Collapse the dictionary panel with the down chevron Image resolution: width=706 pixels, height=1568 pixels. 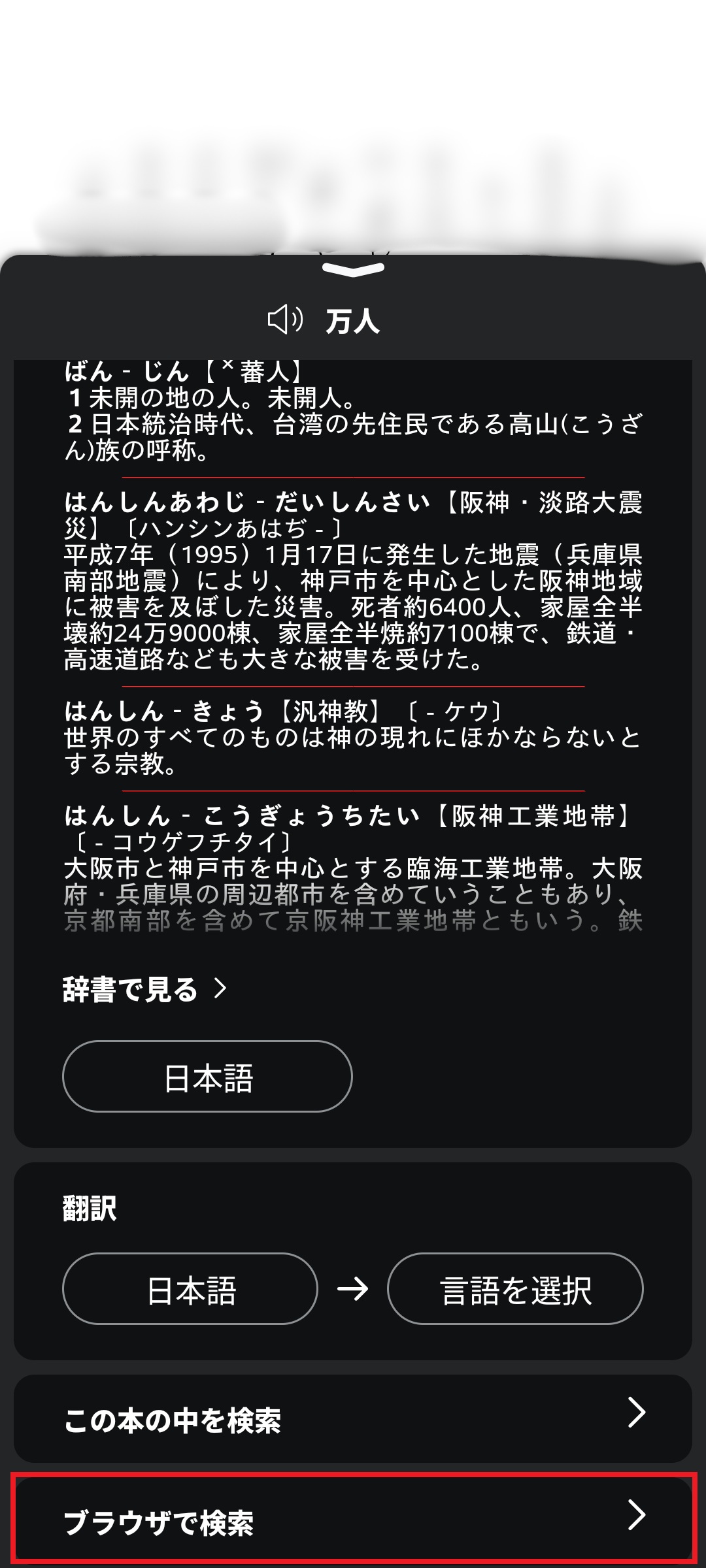tap(353, 269)
